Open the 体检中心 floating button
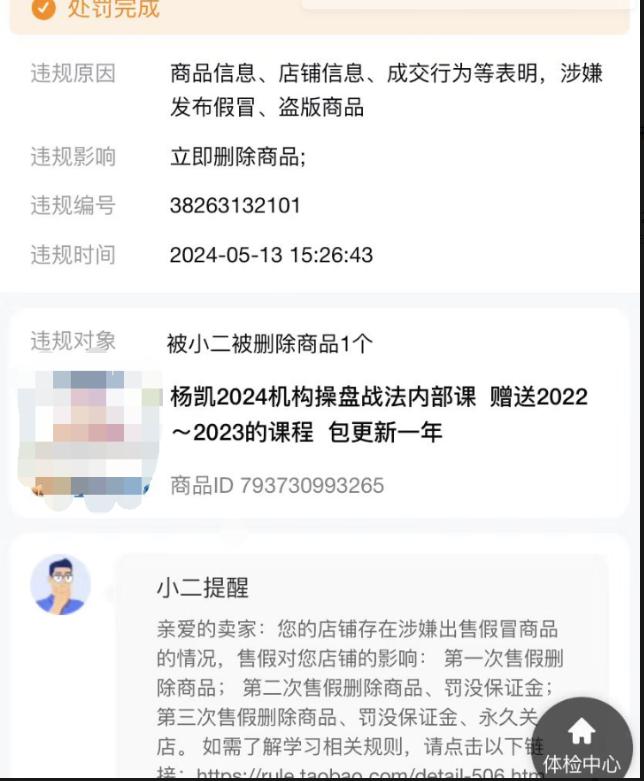Image resolution: width=644 pixels, height=781 pixels. click(x=582, y=742)
